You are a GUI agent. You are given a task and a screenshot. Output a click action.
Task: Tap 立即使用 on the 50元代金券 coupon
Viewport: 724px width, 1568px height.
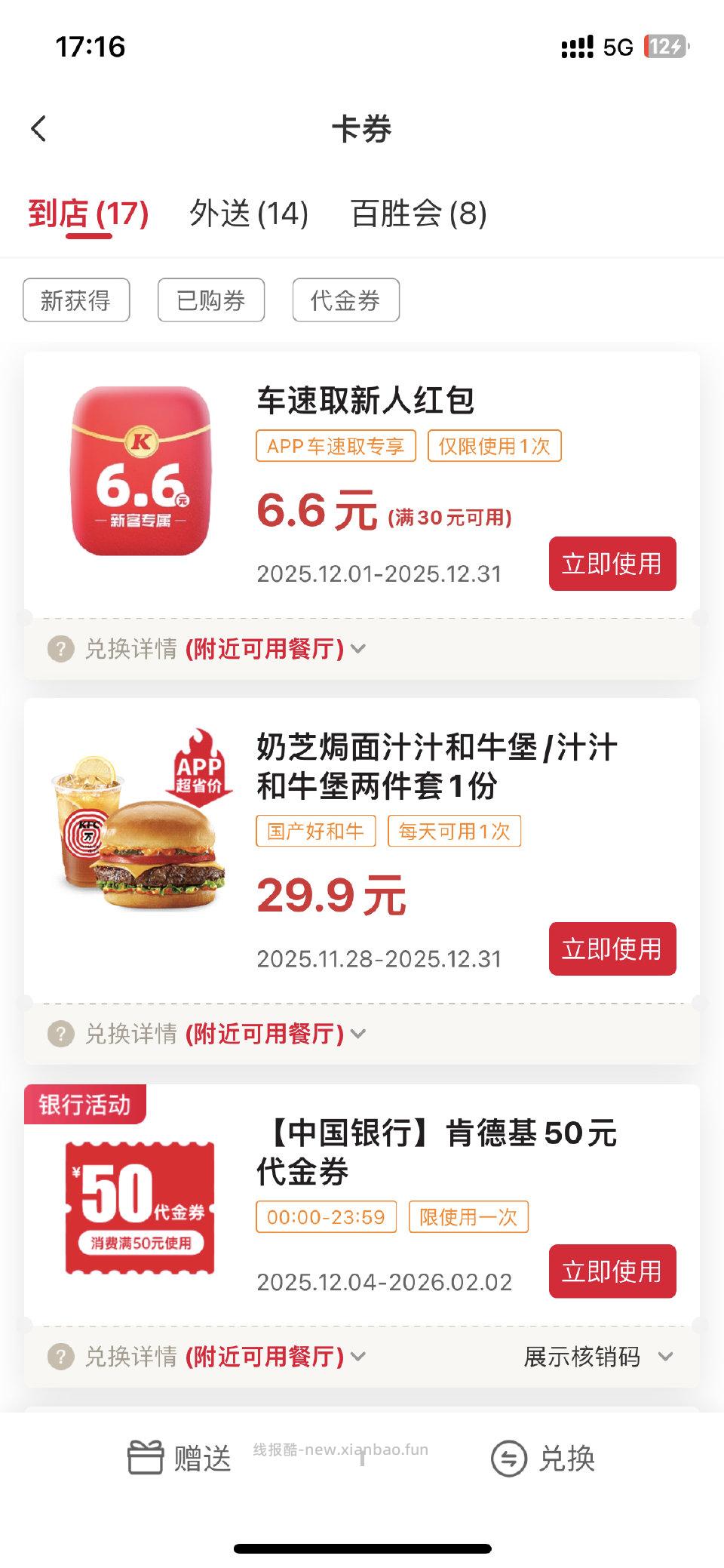612,1271
